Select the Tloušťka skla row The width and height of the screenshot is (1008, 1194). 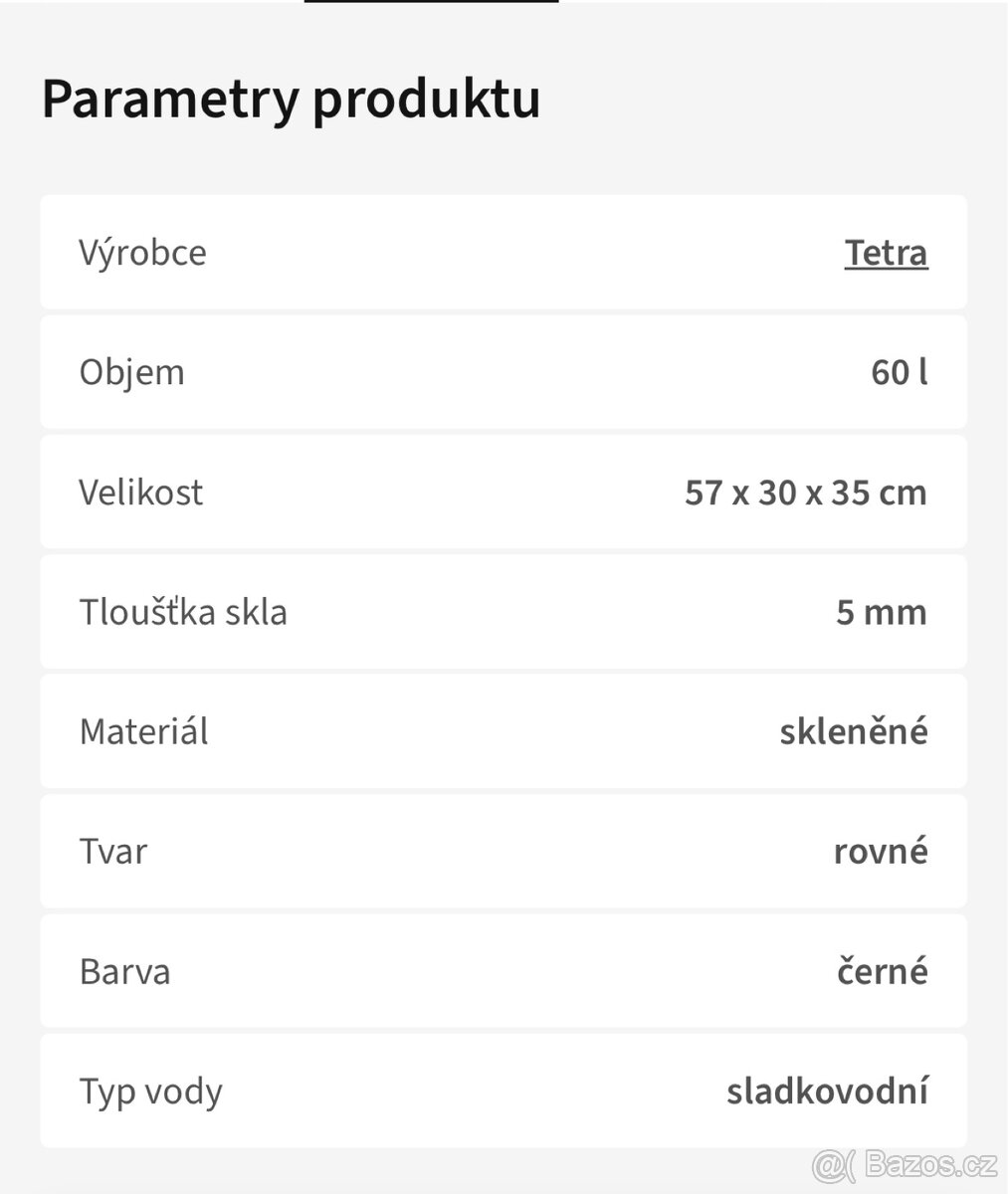(x=503, y=612)
